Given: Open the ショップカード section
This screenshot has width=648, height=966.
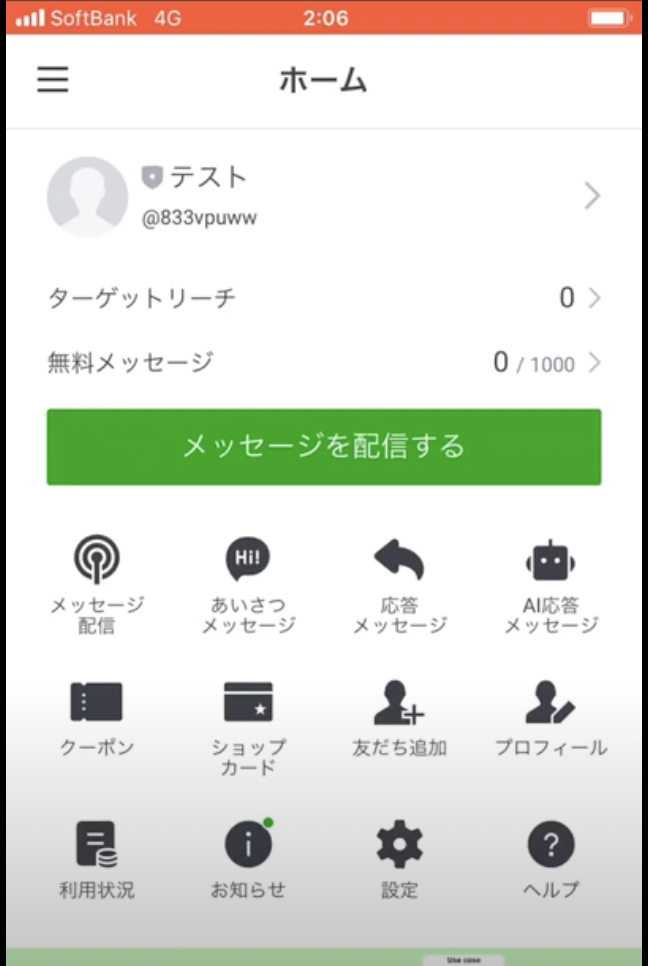Looking at the screenshot, I should [248, 723].
